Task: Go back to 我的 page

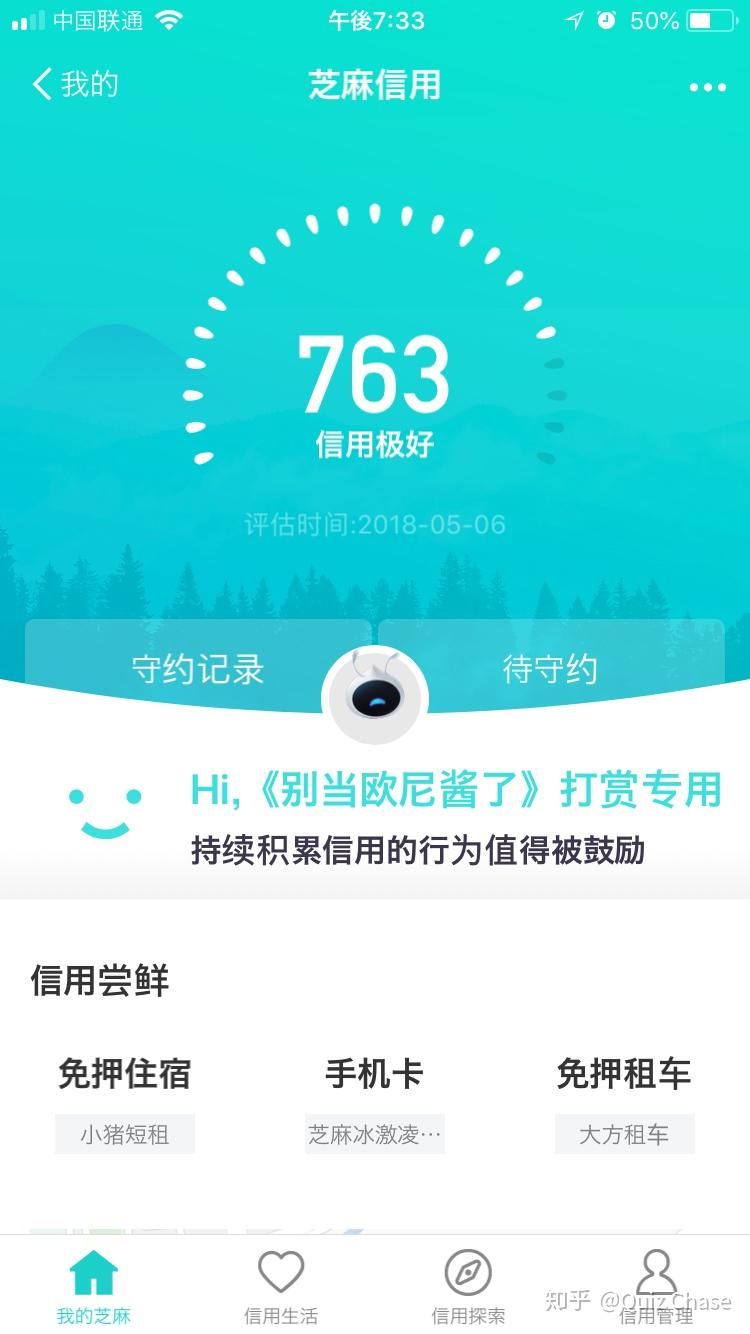Action: [x=75, y=85]
